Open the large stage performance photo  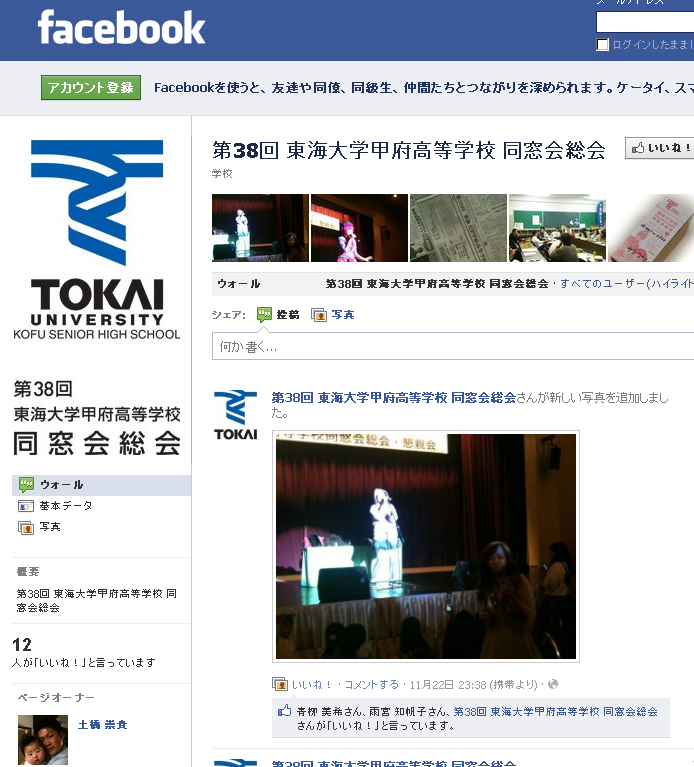pos(426,546)
